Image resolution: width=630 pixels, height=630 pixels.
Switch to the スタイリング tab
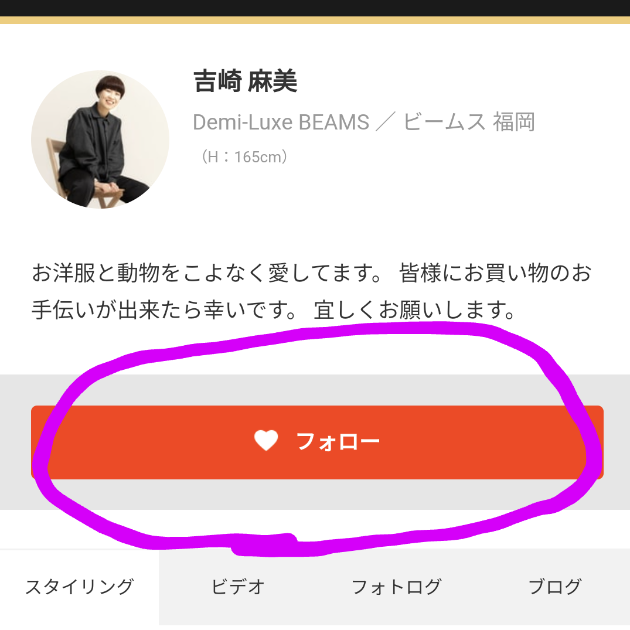[79, 587]
